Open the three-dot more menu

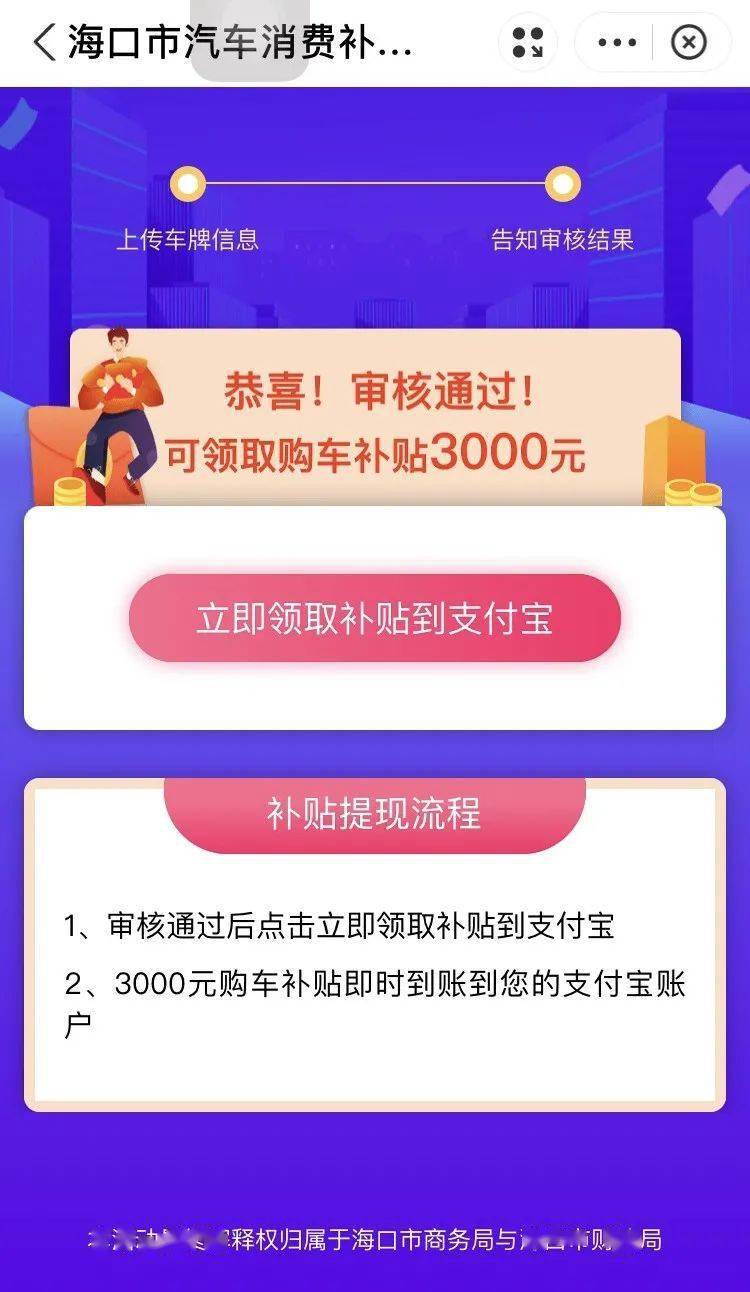[616, 42]
